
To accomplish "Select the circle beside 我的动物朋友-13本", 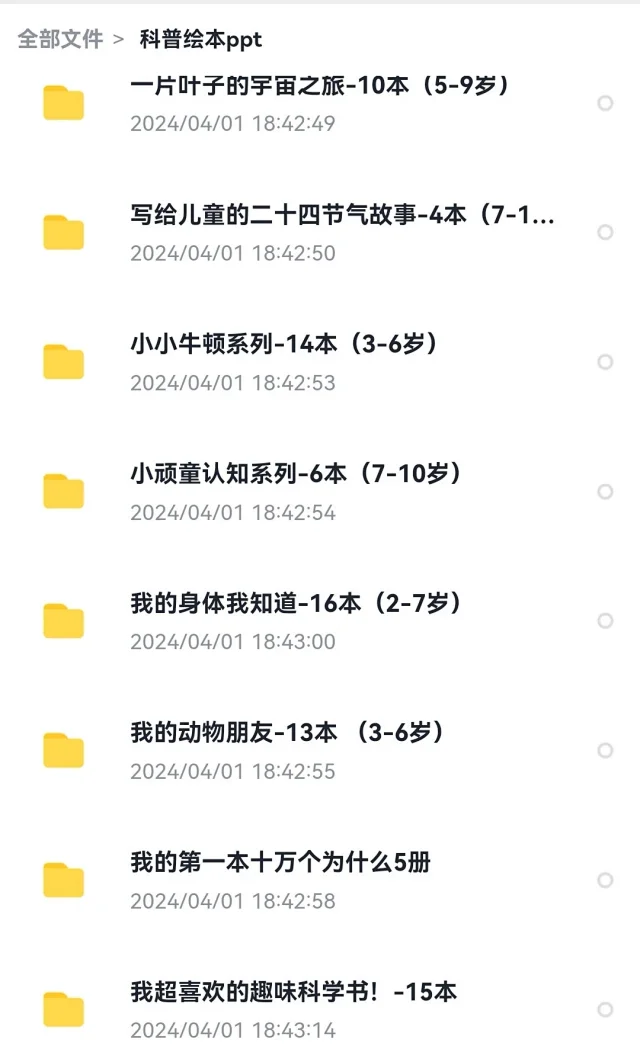I will 605,751.
